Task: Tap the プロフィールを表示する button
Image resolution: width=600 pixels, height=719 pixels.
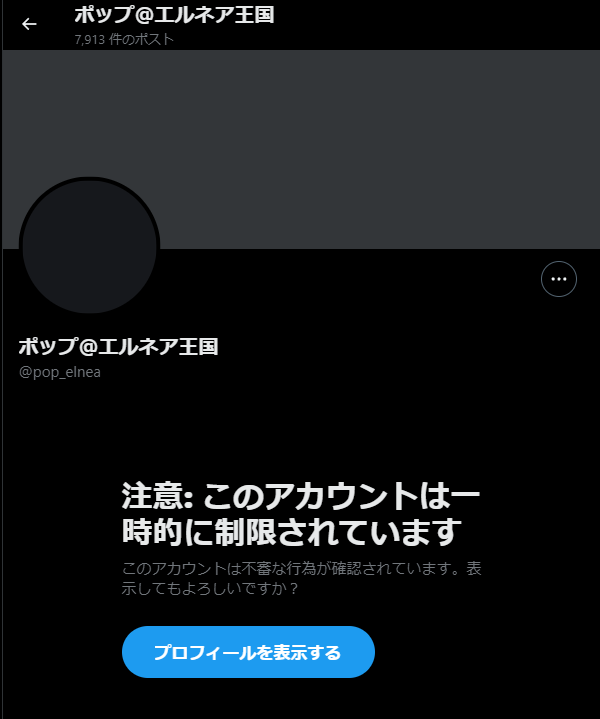Action: [x=248, y=652]
